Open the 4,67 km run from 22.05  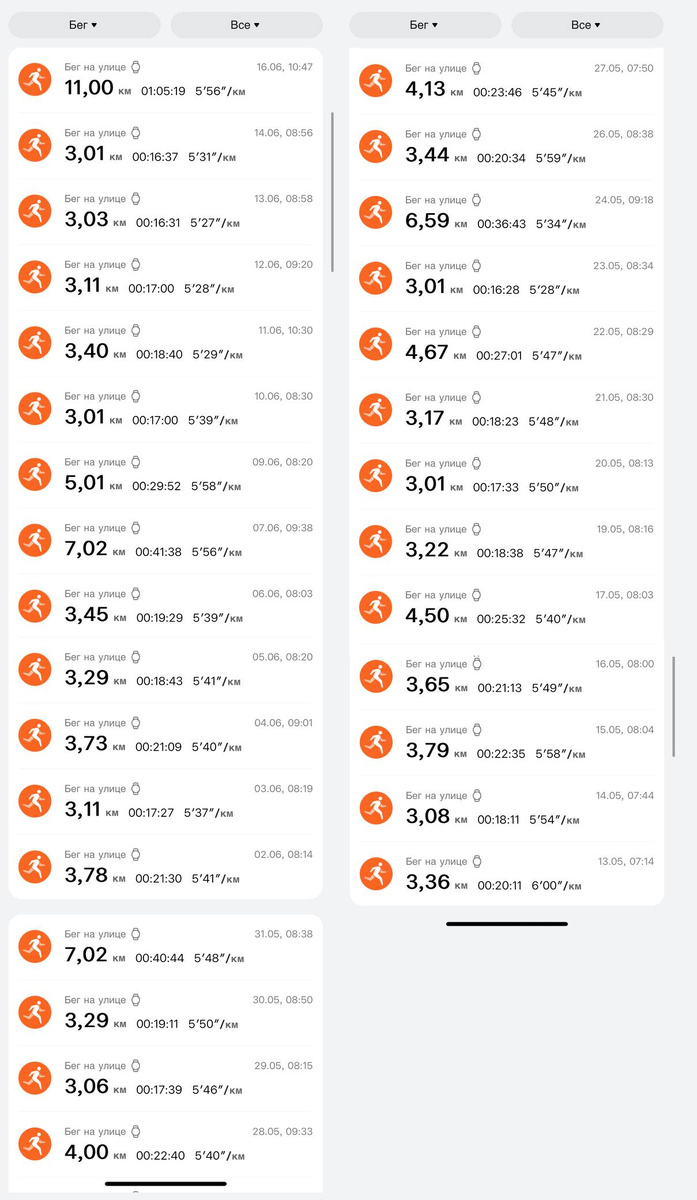[x=506, y=344]
